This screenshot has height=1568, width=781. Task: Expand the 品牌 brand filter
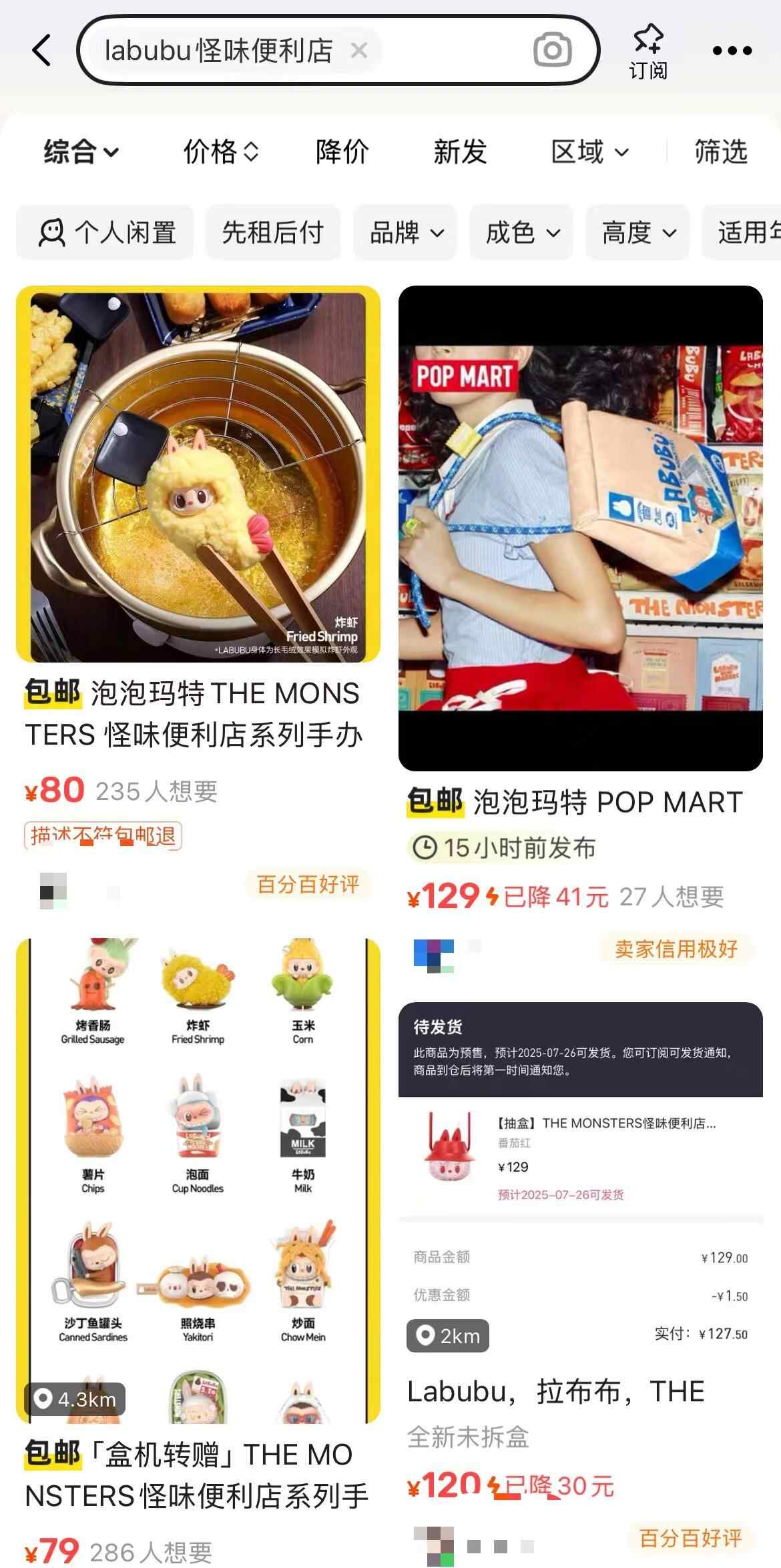click(406, 233)
